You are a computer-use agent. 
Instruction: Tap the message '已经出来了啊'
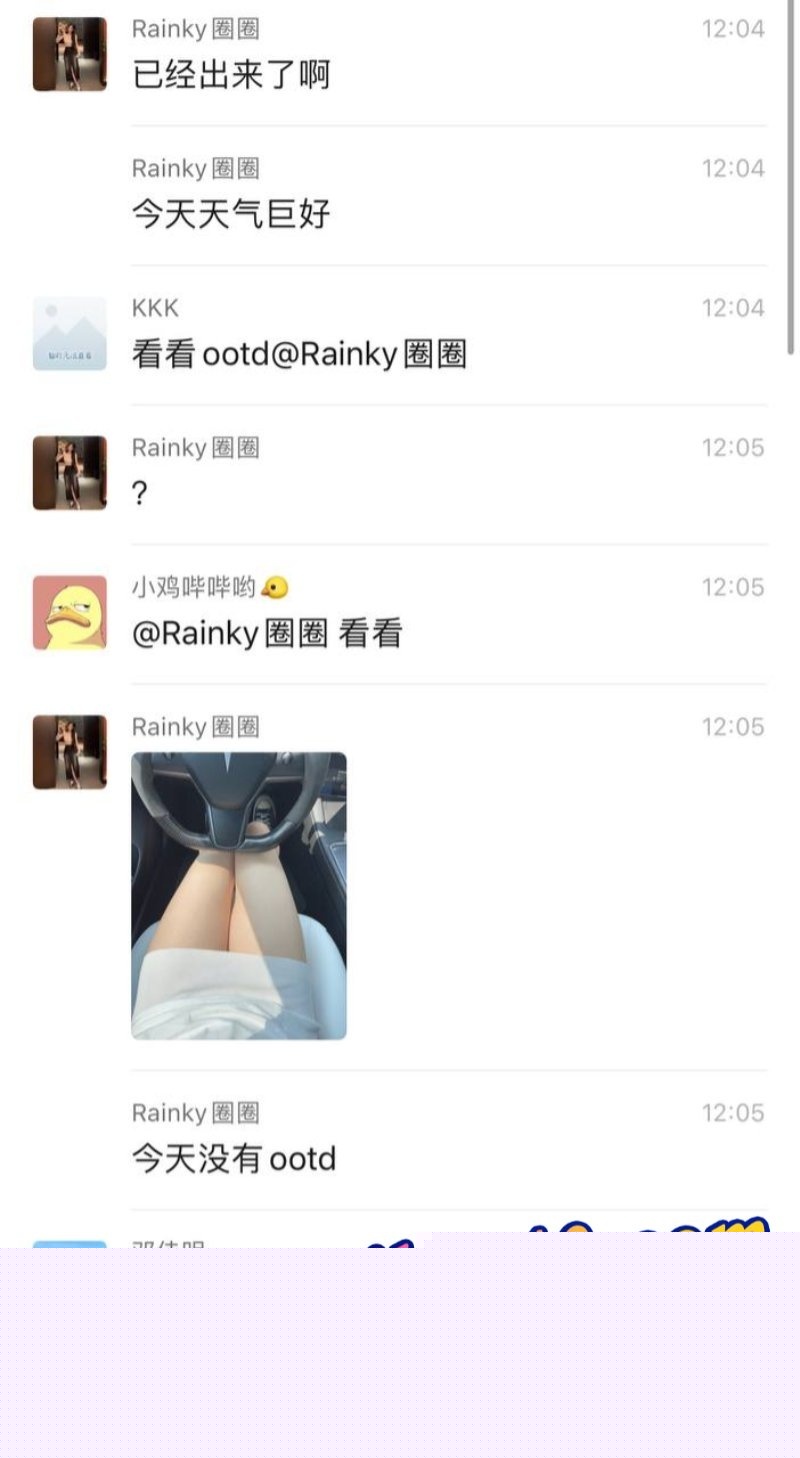pyautogui.click(x=232, y=74)
